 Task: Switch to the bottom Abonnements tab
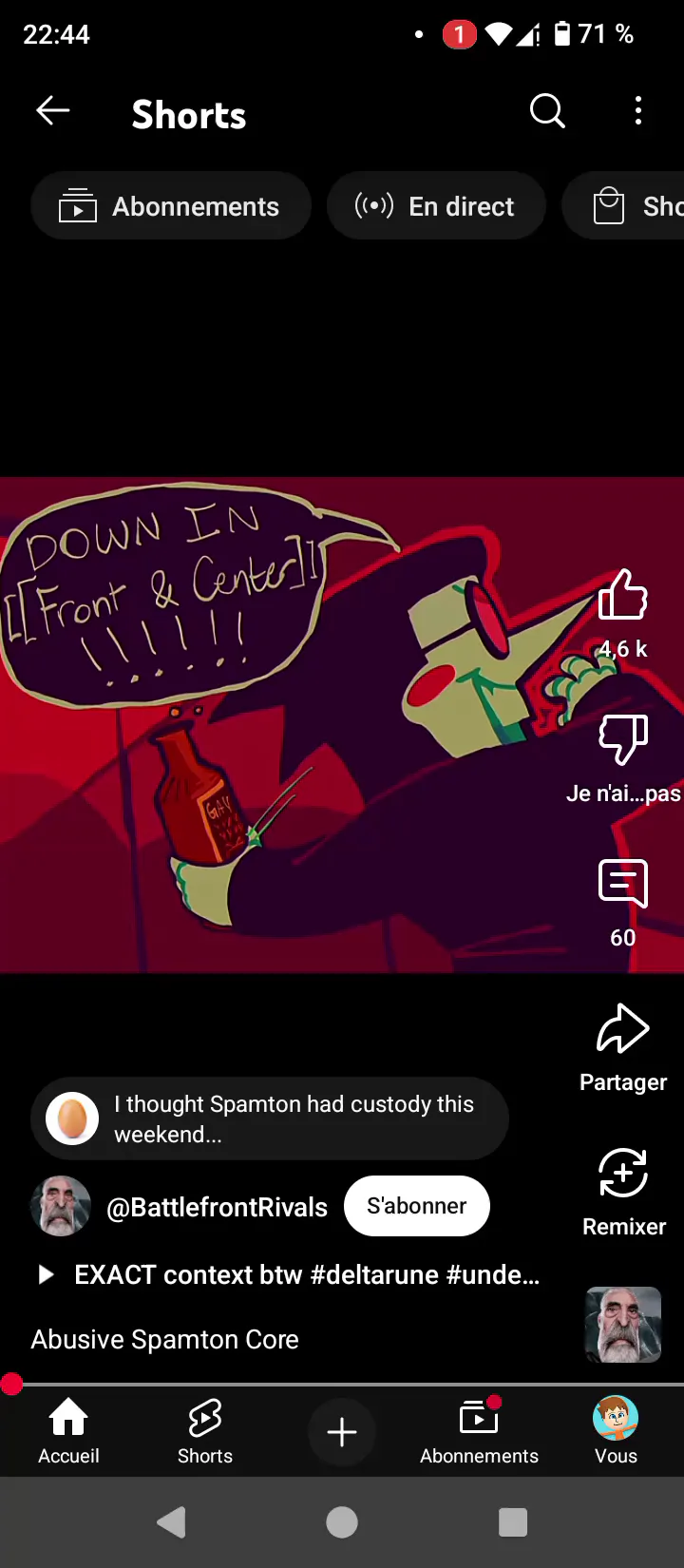coord(479,1431)
